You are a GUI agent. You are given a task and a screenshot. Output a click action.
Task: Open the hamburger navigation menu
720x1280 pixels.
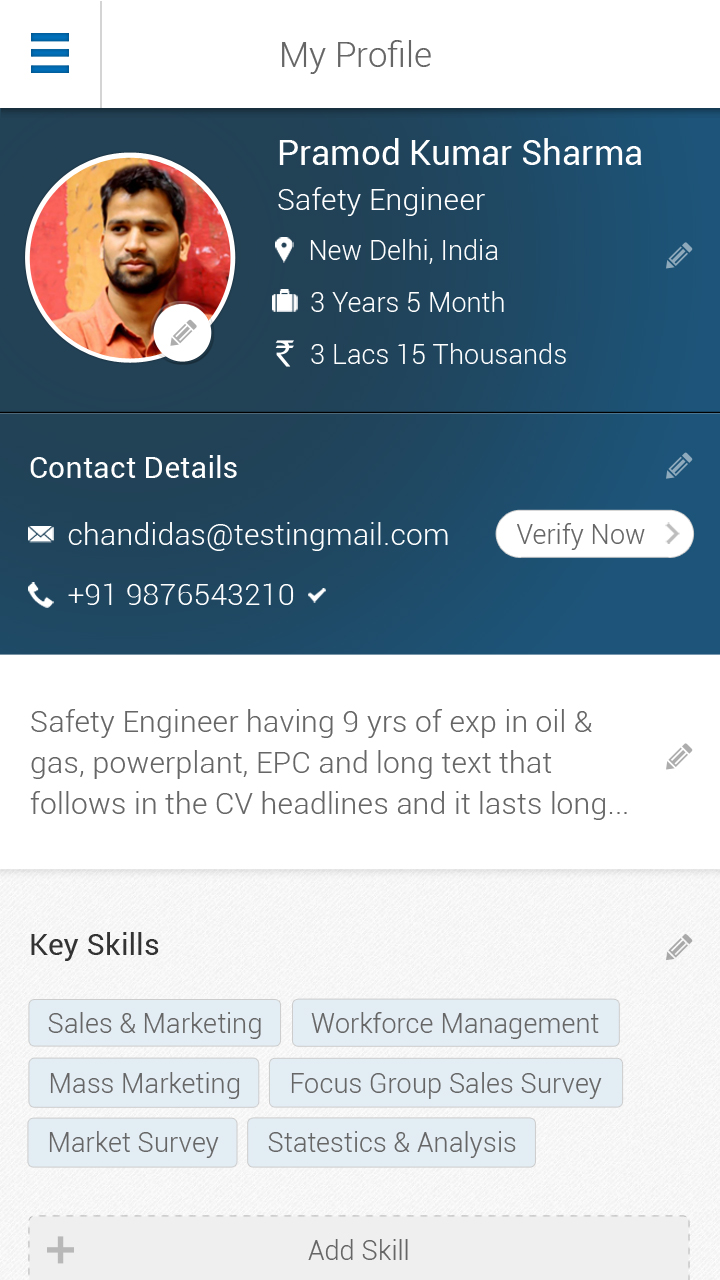click(x=50, y=53)
